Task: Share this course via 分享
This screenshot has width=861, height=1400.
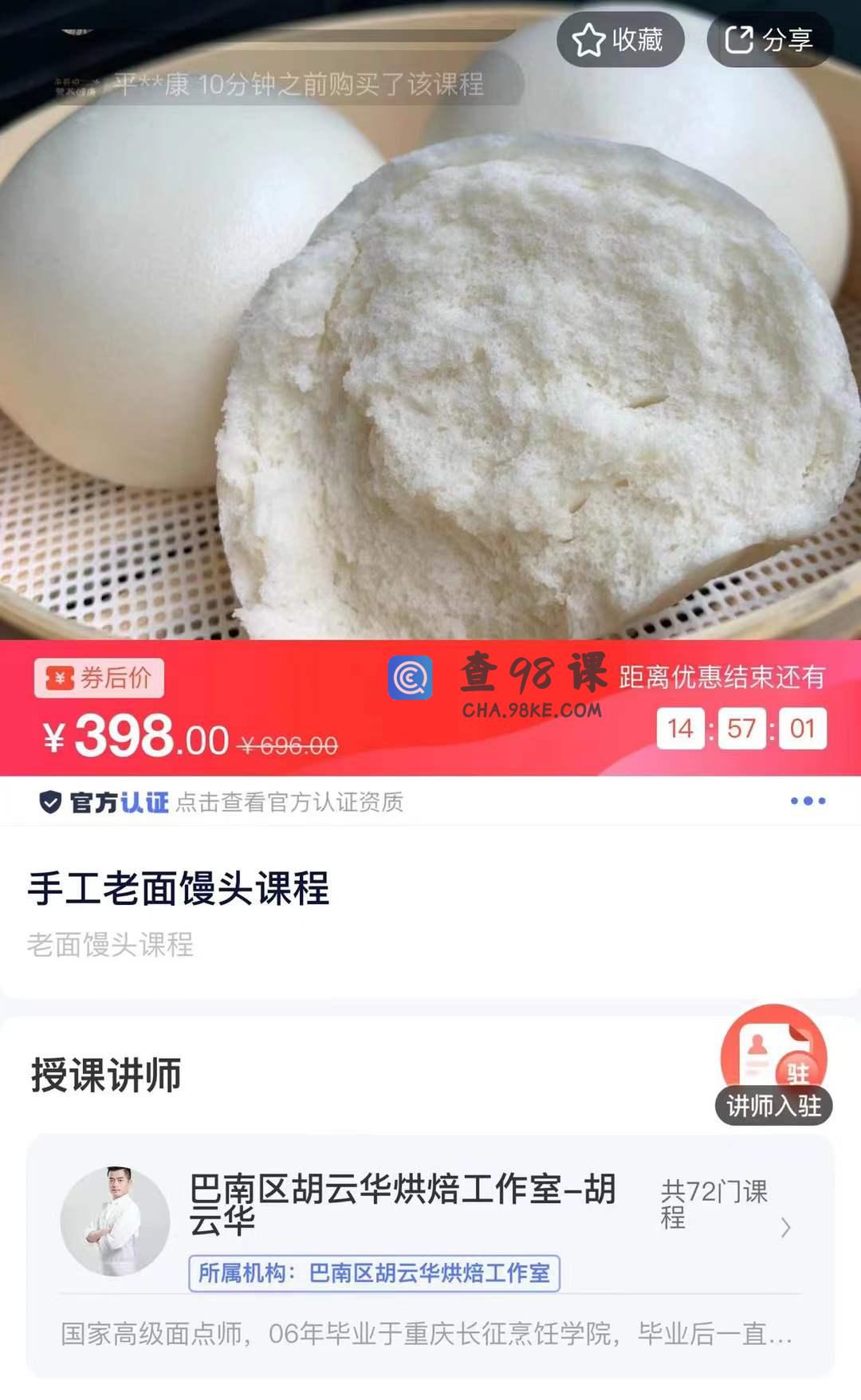Action: tap(769, 40)
